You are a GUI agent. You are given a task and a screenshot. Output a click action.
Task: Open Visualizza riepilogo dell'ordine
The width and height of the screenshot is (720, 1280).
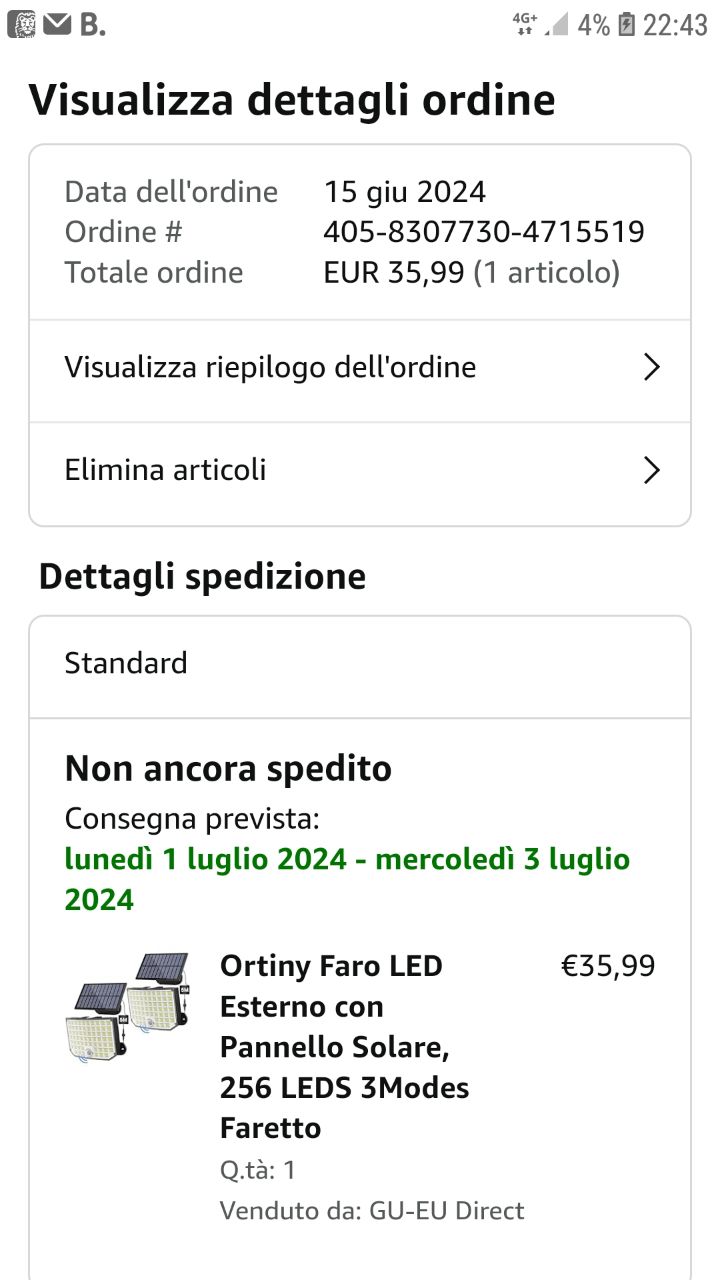[x=360, y=368]
